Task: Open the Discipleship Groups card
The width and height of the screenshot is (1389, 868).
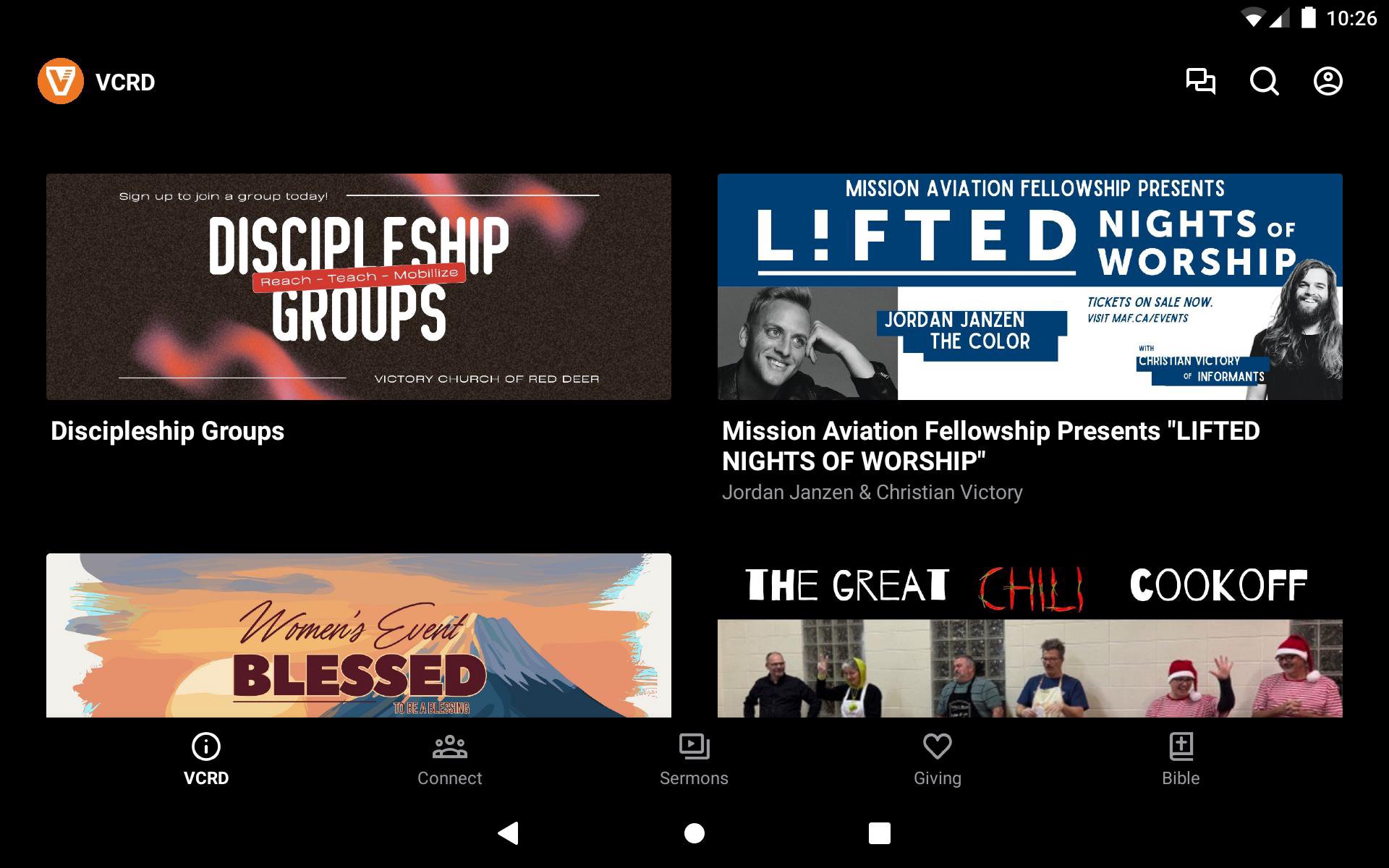Action: click(x=358, y=287)
